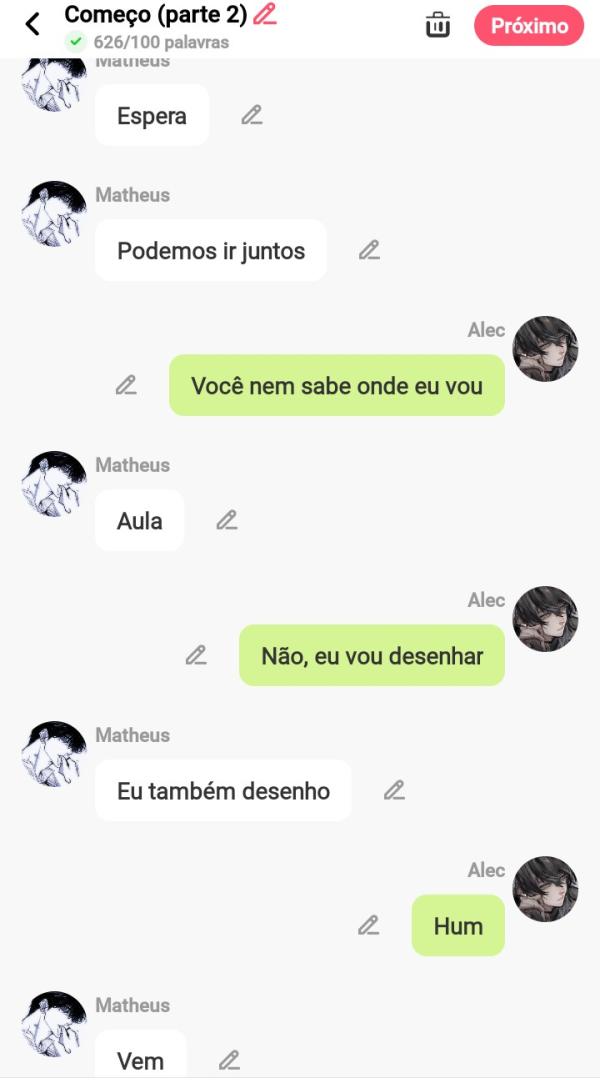Edit the message "Hum"

(x=369, y=926)
